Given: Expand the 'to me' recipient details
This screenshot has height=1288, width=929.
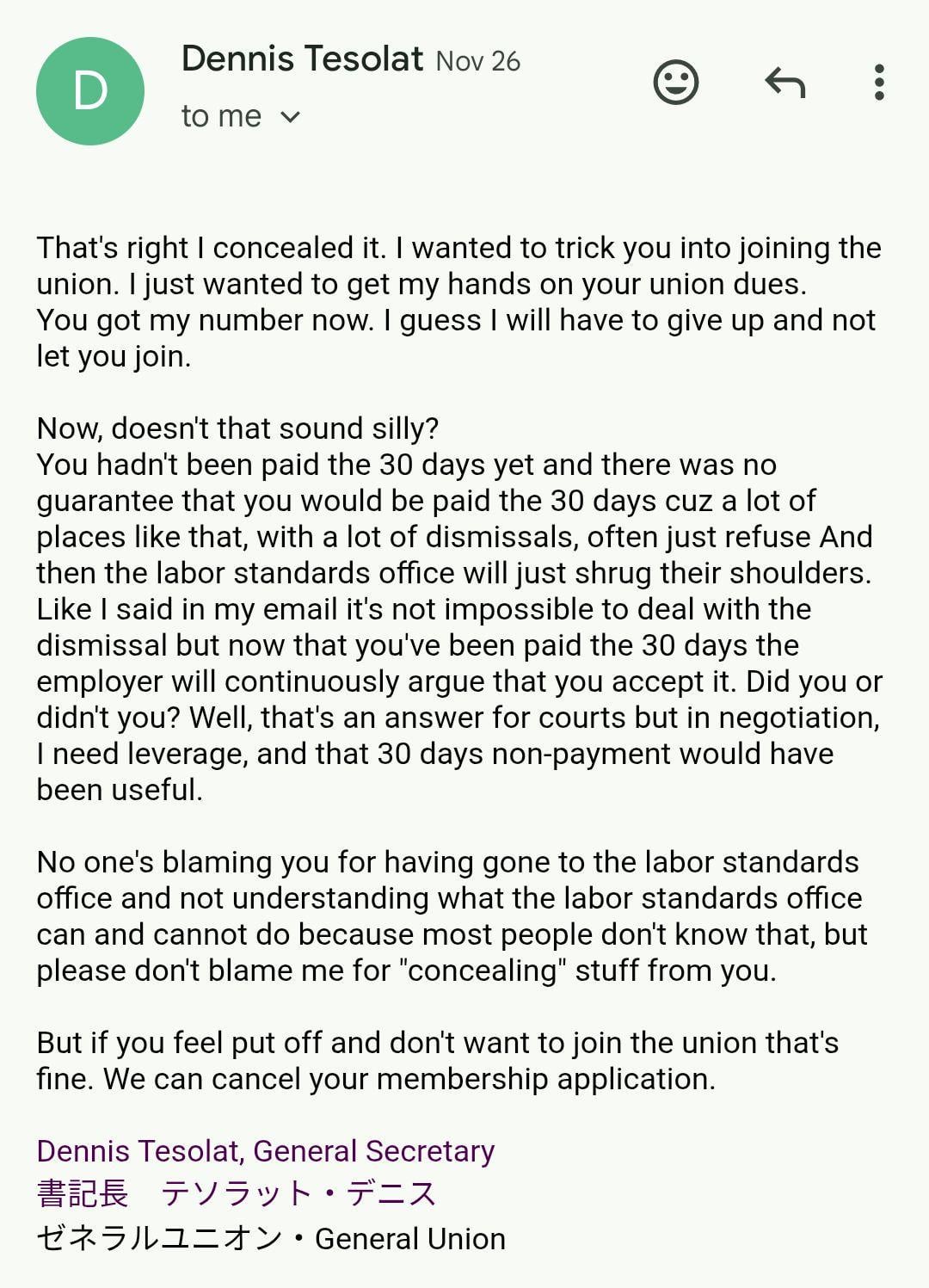Looking at the screenshot, I should coord(290,116).
